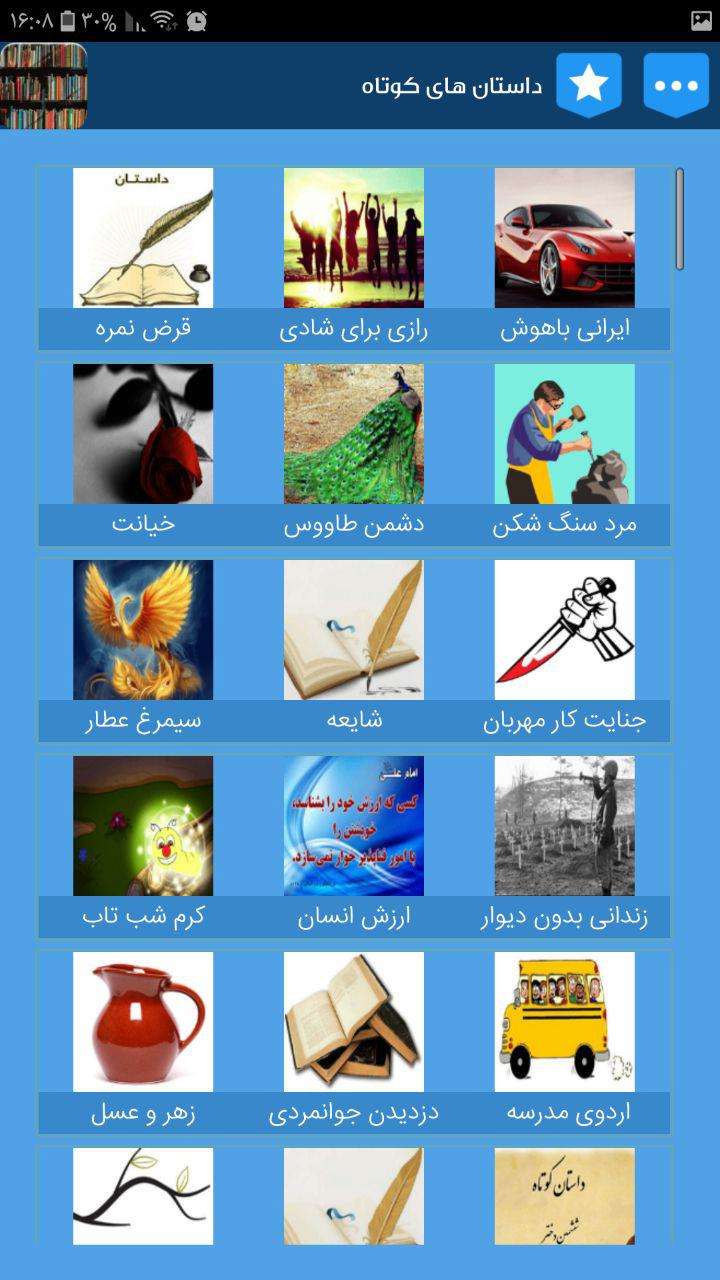Open the story شایعه
The width and height of the screenshot is (720, 1280).
tap(354, 650)
